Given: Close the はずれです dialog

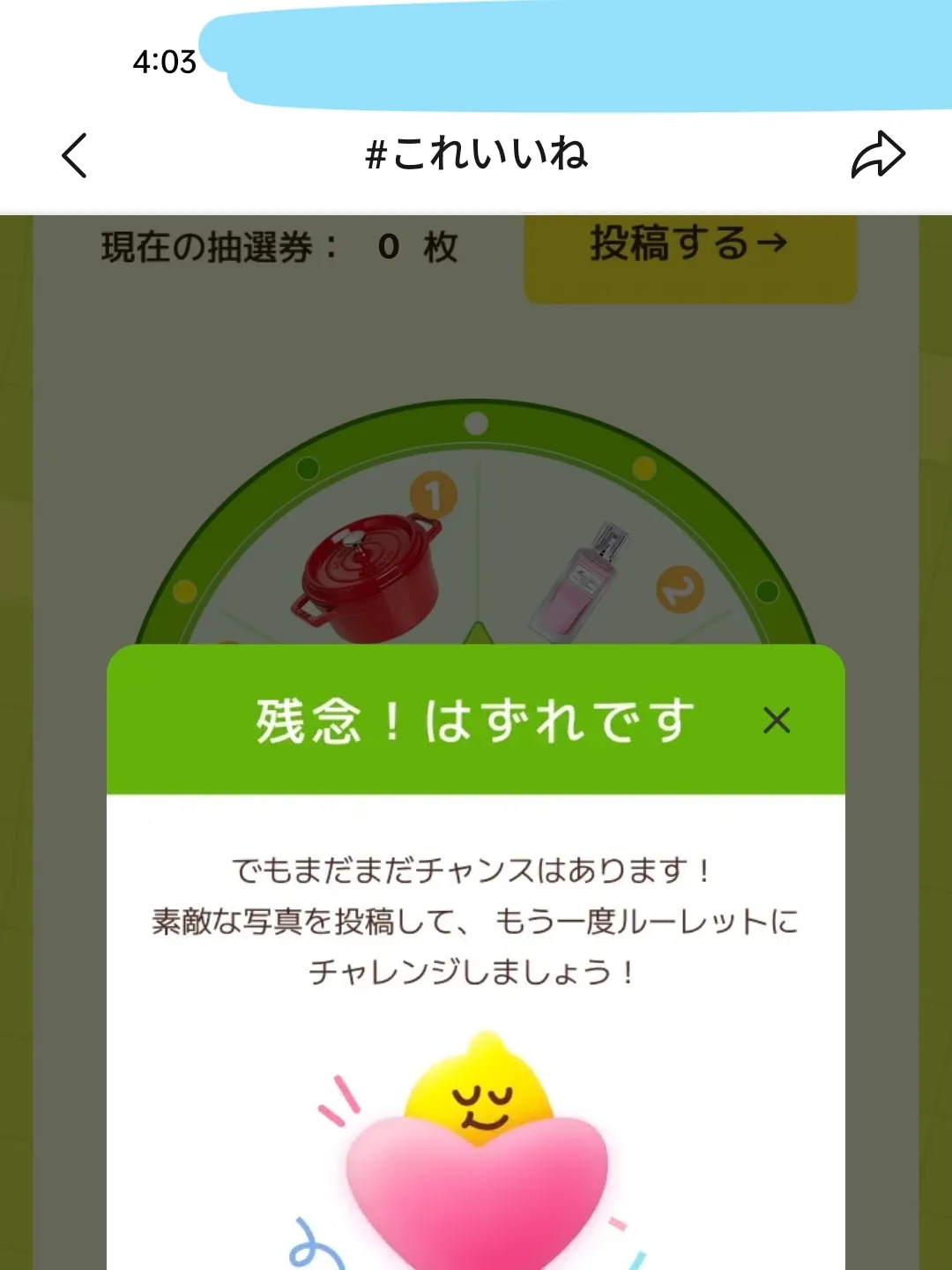Looking at the screenshot, I should (x=776, y=721).
